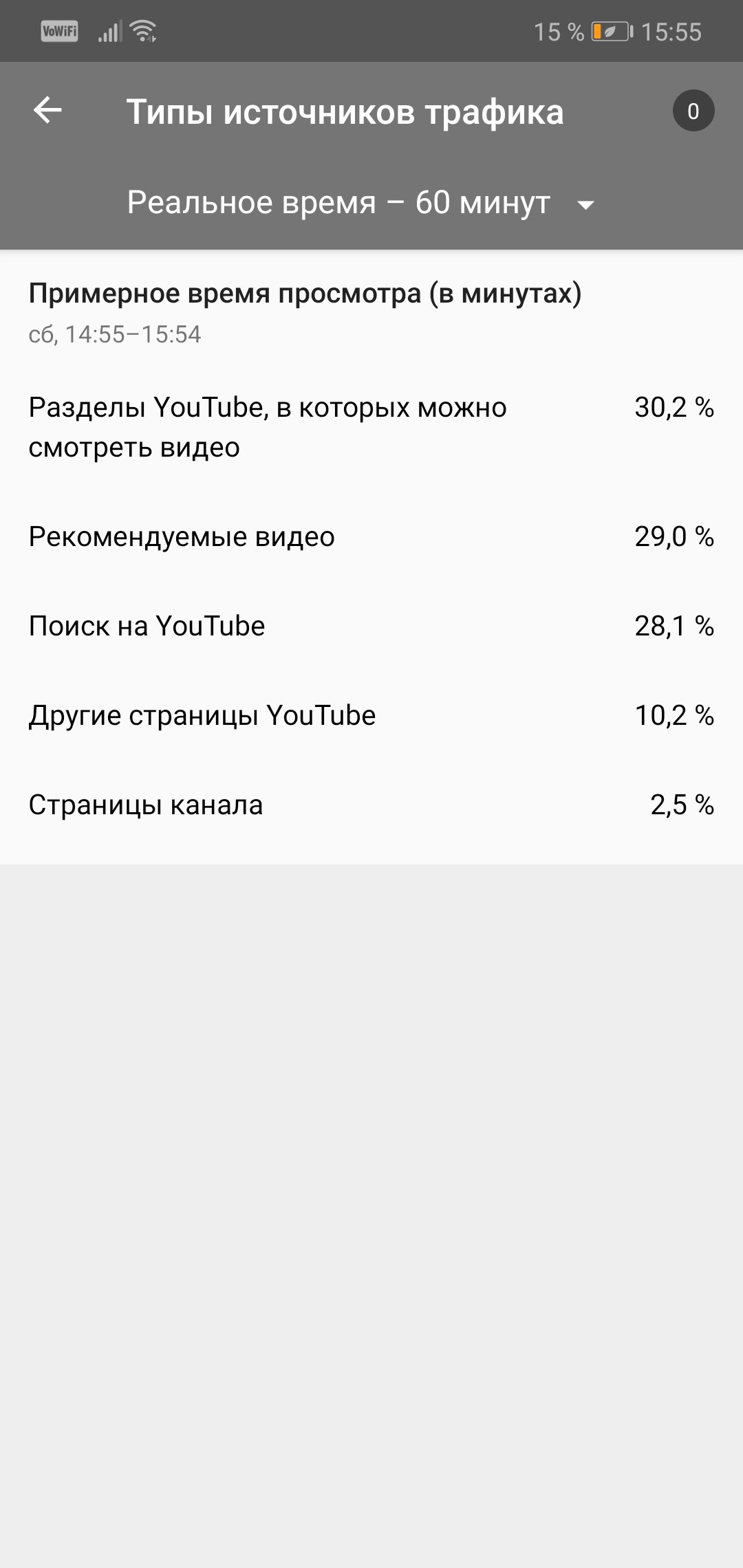Tap the round 0 counter badge
743x1568 pixels.
tap(693, 111)
